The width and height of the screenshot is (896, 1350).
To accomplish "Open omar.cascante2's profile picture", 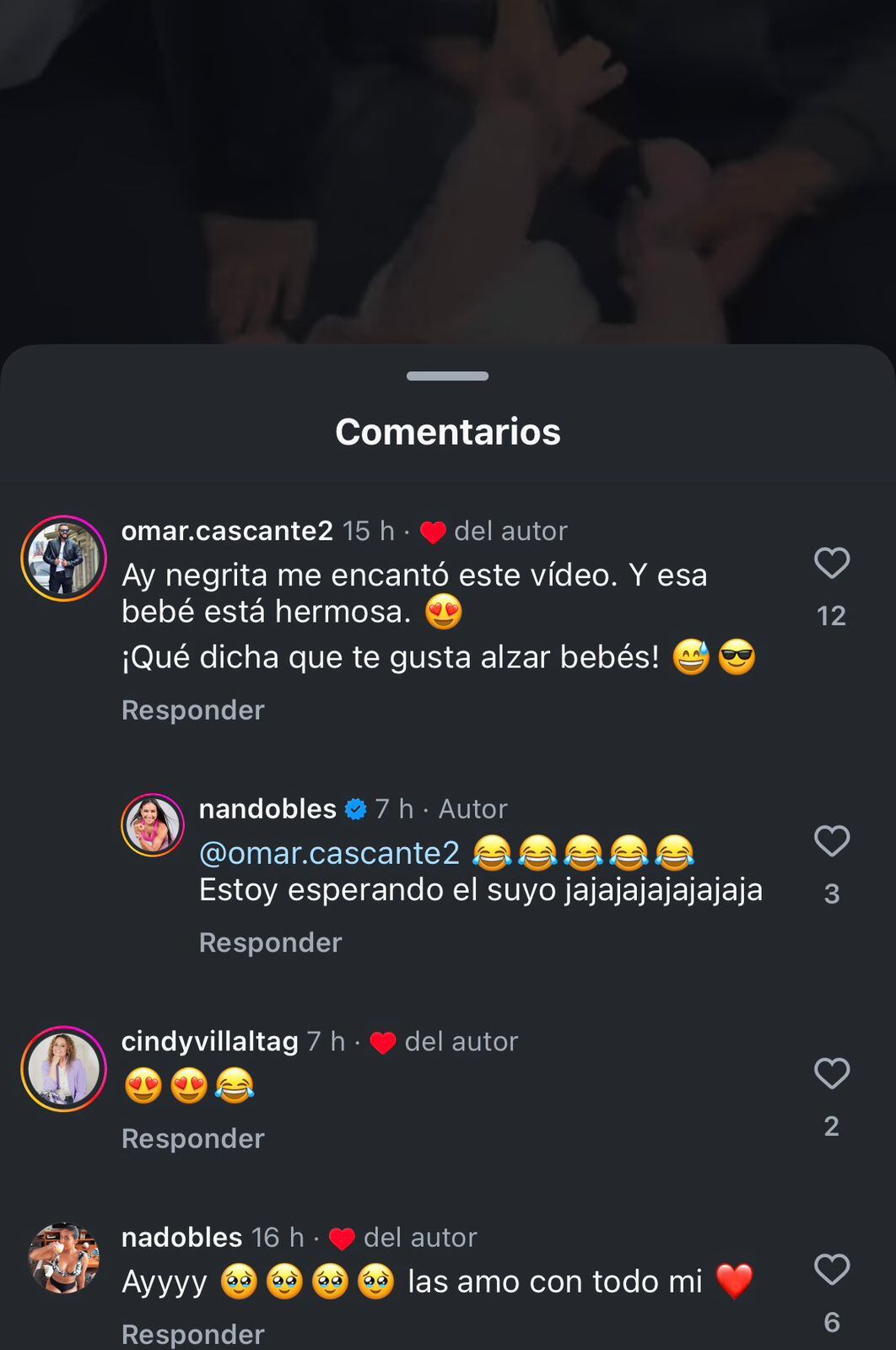I will click(x=64, y=559).
